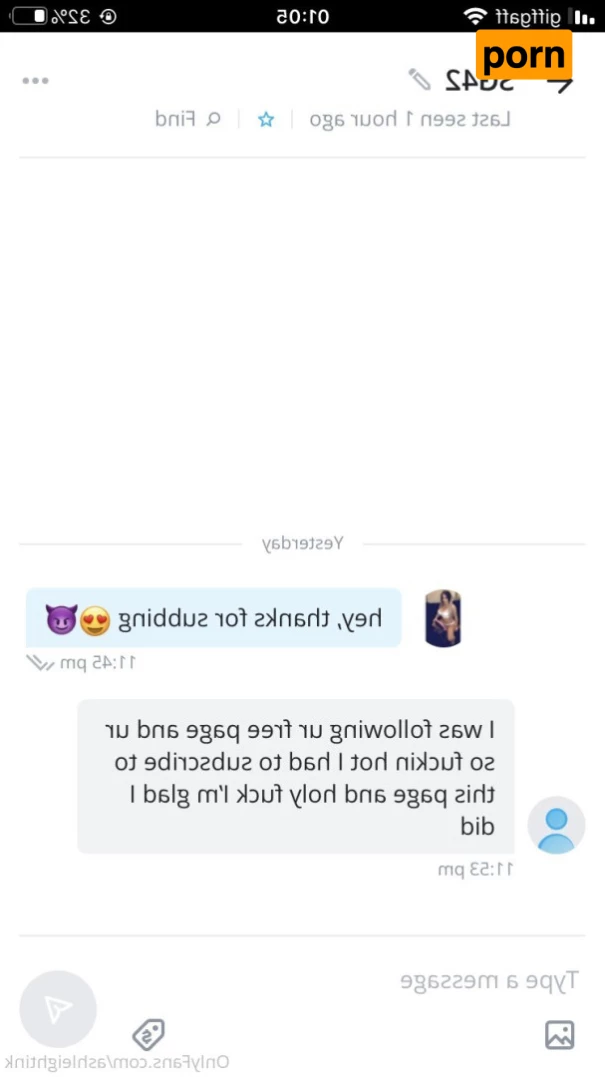The width and height of the screenshot is (605, 1077).
Task: View the sender's profile picture thumbnail
Action: point(443,618)
